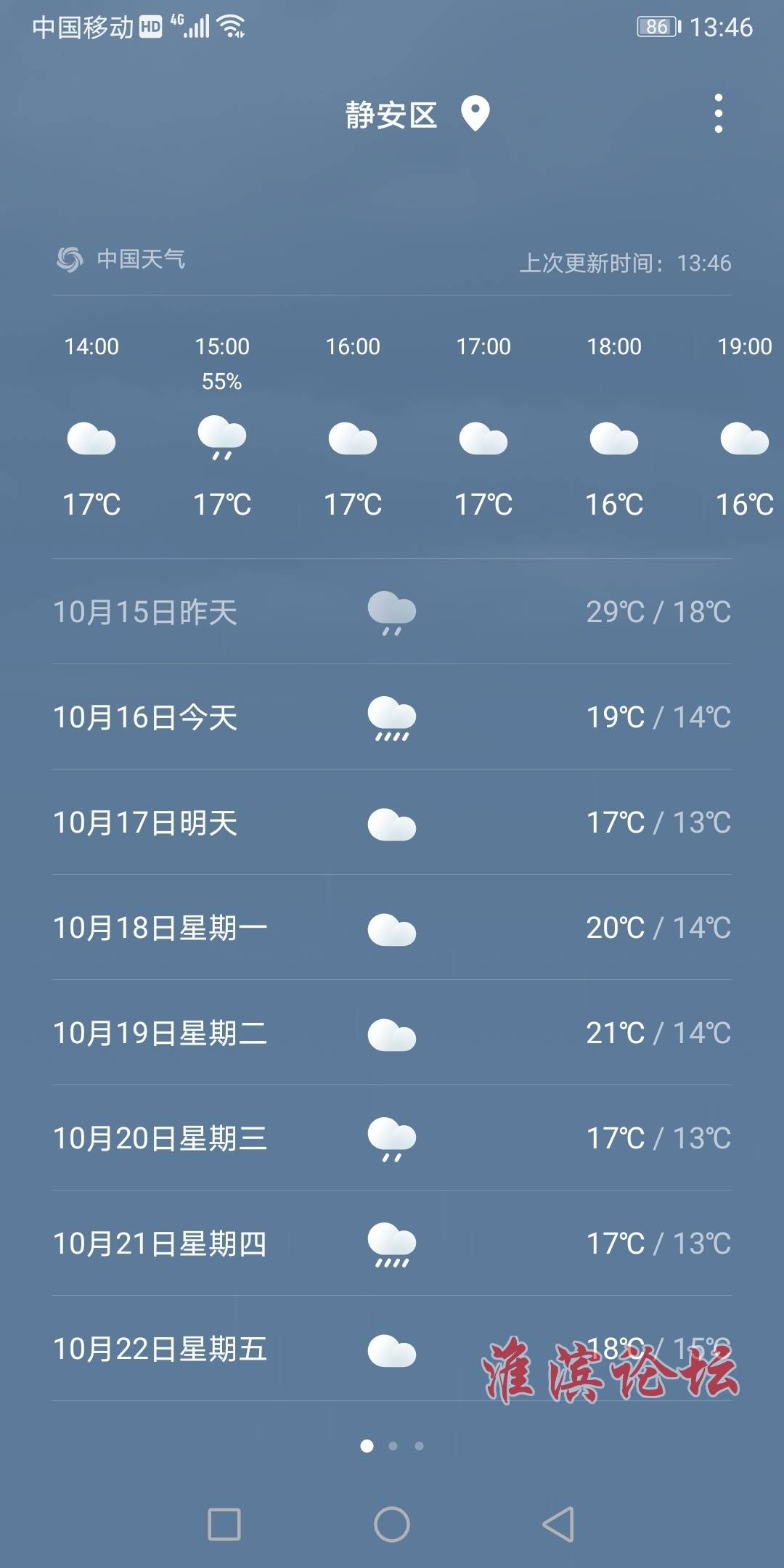Viewport: 784px width, 1568px height.
Task: Select the 10月21日星期四 forecast row
Action: click(392, 1244)
